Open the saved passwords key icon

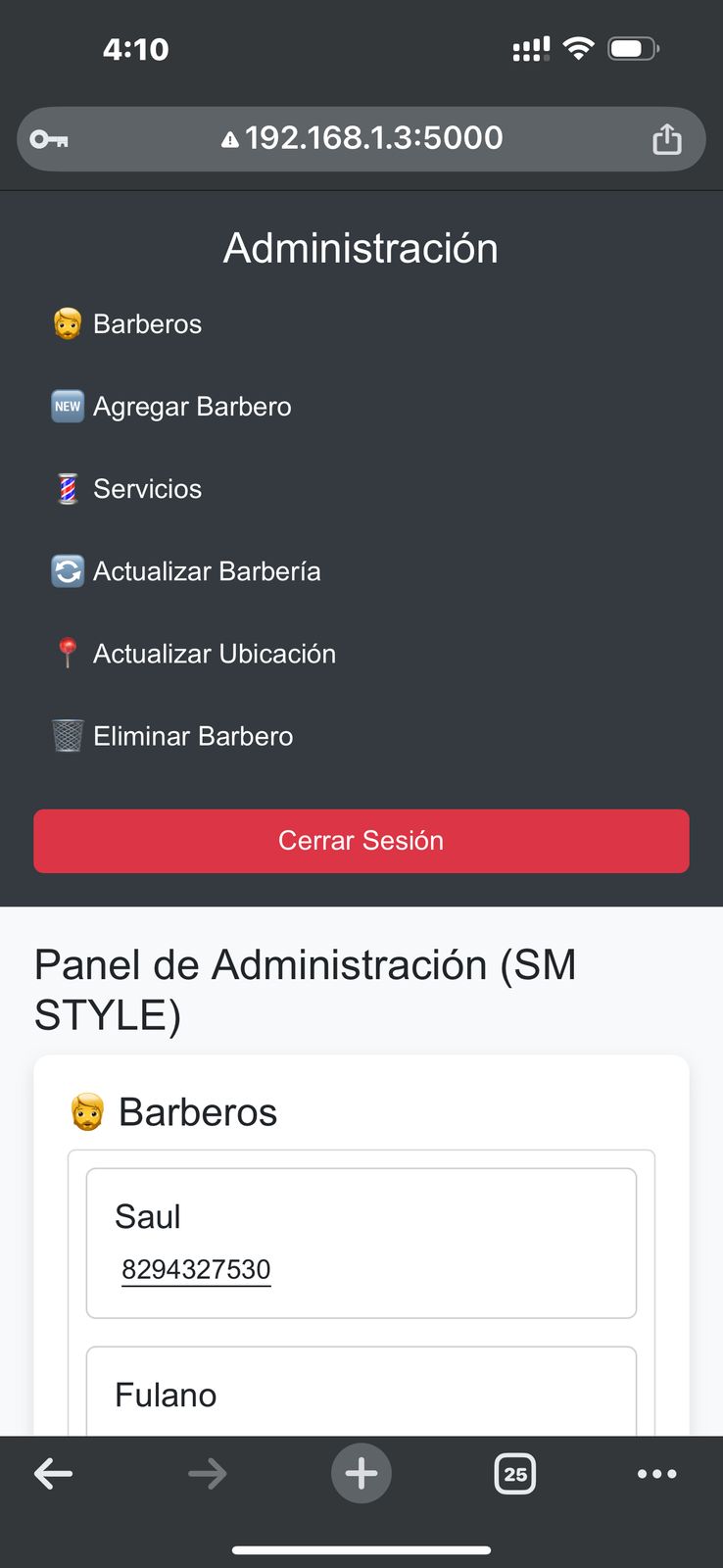pyautogui.click(x=49, y=139)
